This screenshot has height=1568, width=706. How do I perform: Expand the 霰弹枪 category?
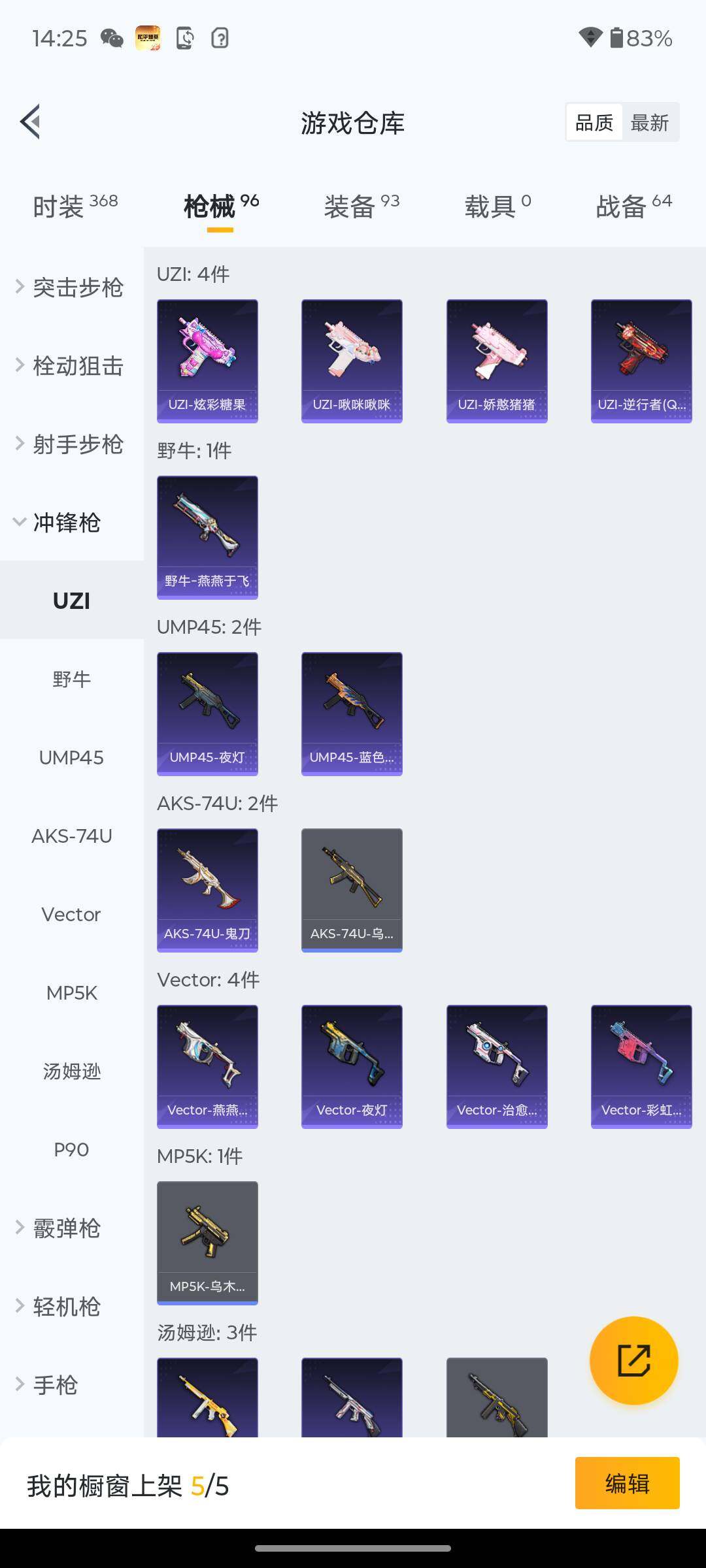65,1228
